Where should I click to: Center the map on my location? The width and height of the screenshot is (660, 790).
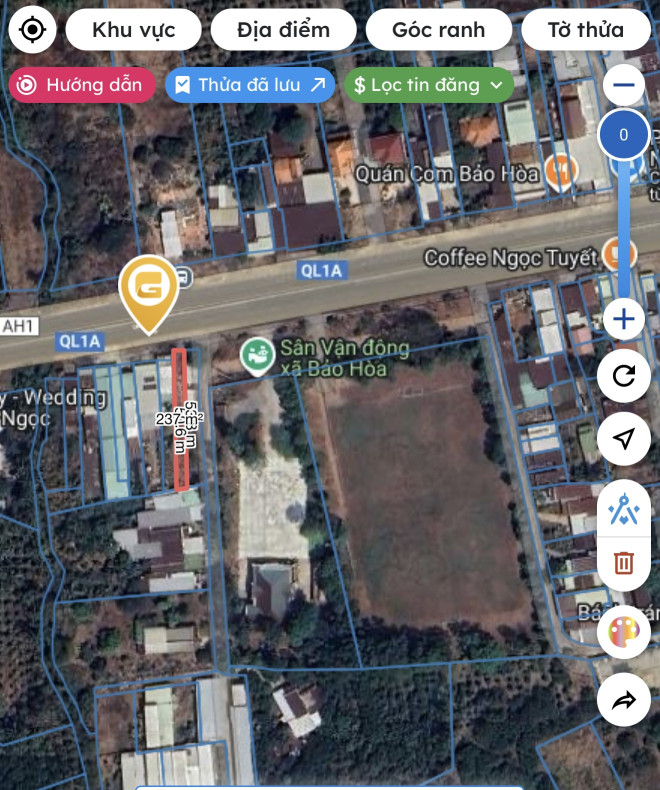click(x=32, y=29)
